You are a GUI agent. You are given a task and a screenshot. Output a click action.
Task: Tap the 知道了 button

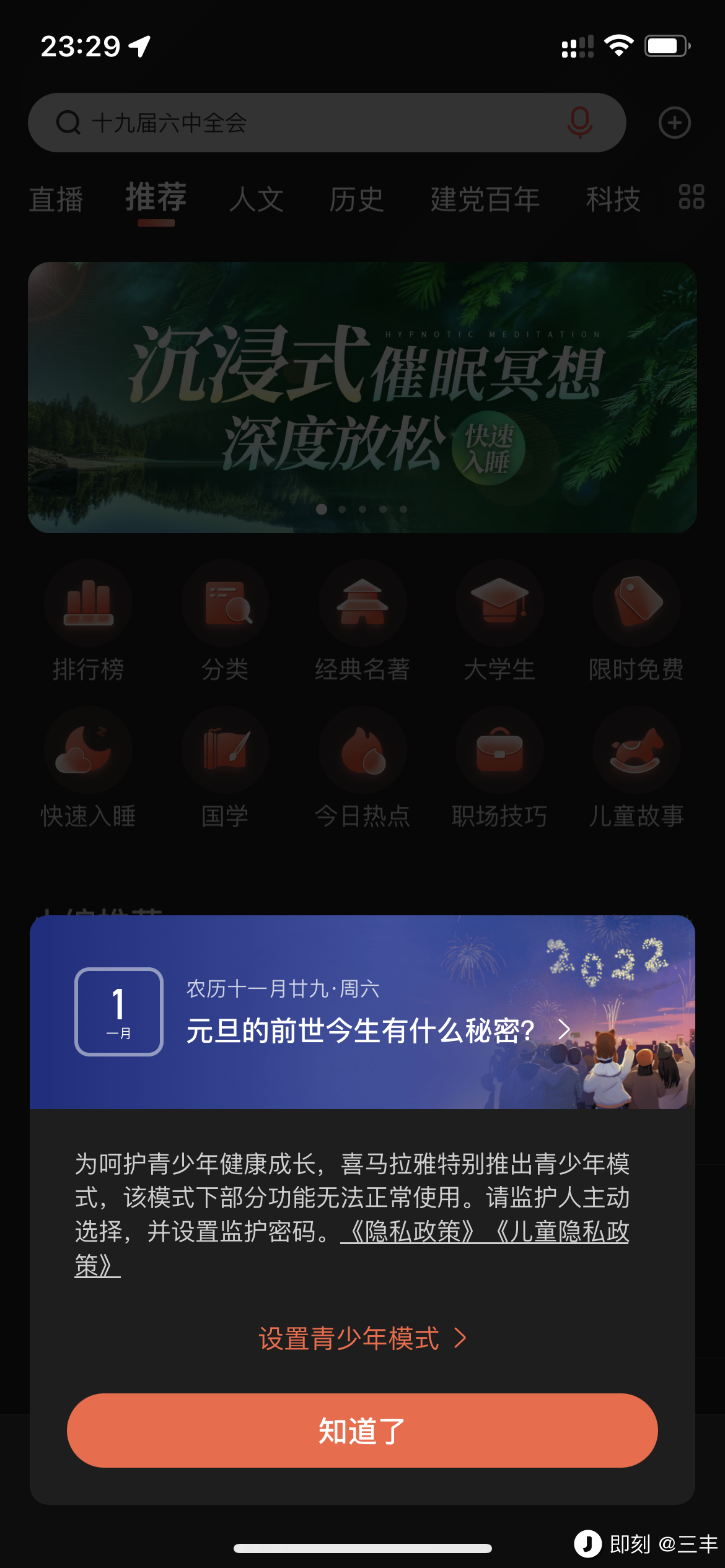tap(362, 1431)
